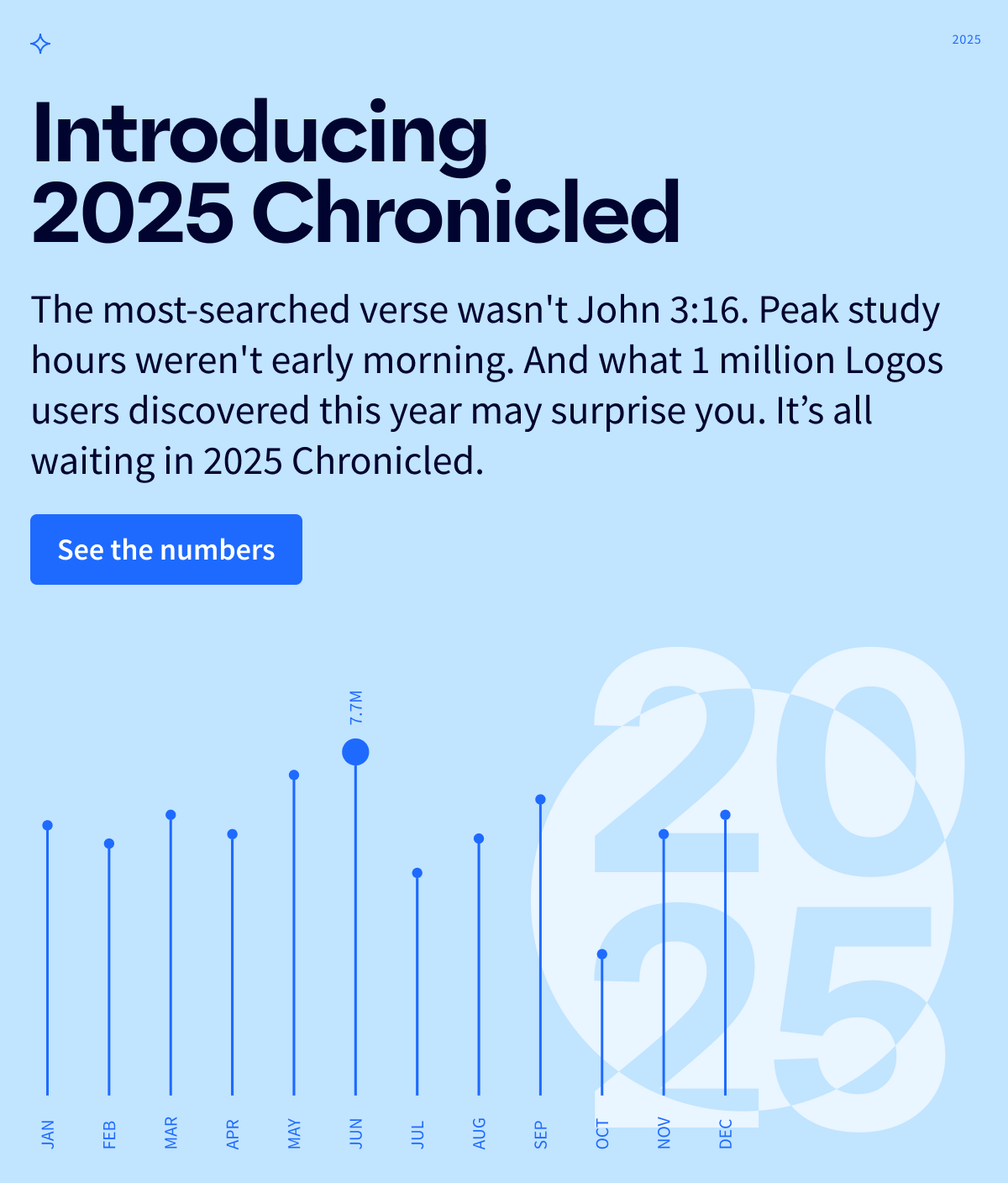This screenshot has width=1008, height=1183.
Task: Select the FEB data point marker
Action: tap(109, 843)
